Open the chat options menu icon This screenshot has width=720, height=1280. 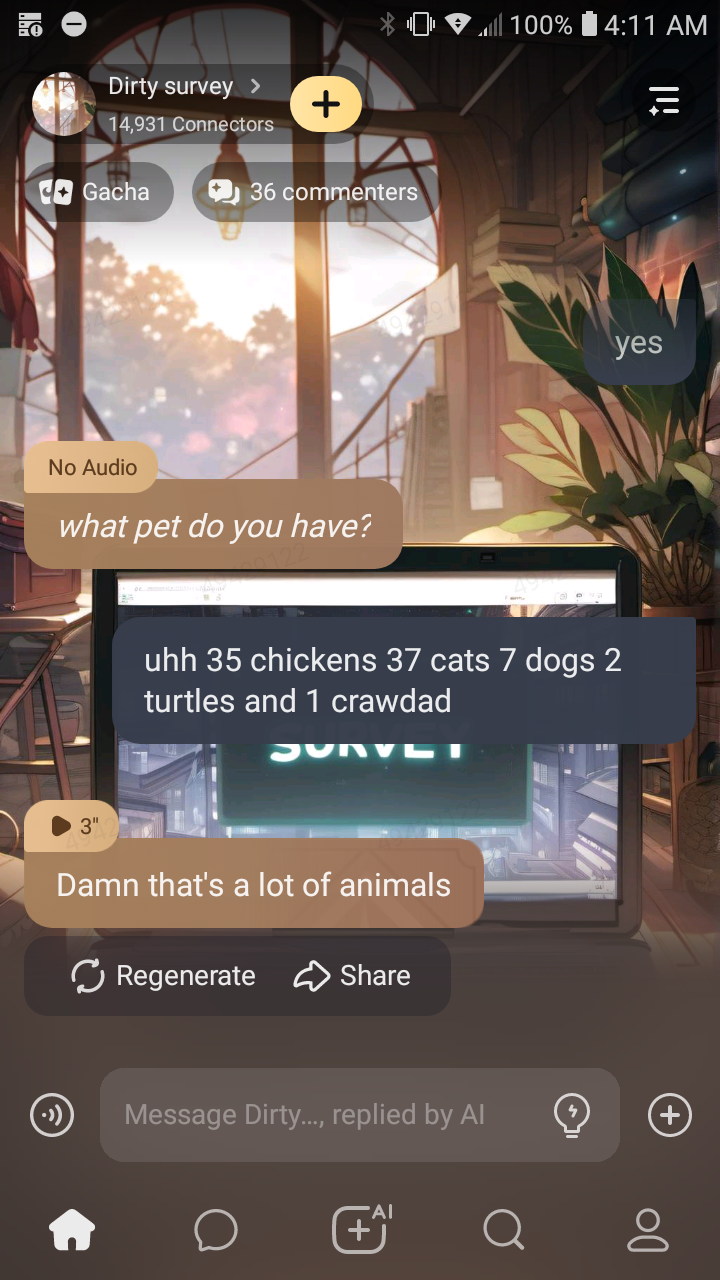click(664, 101)
